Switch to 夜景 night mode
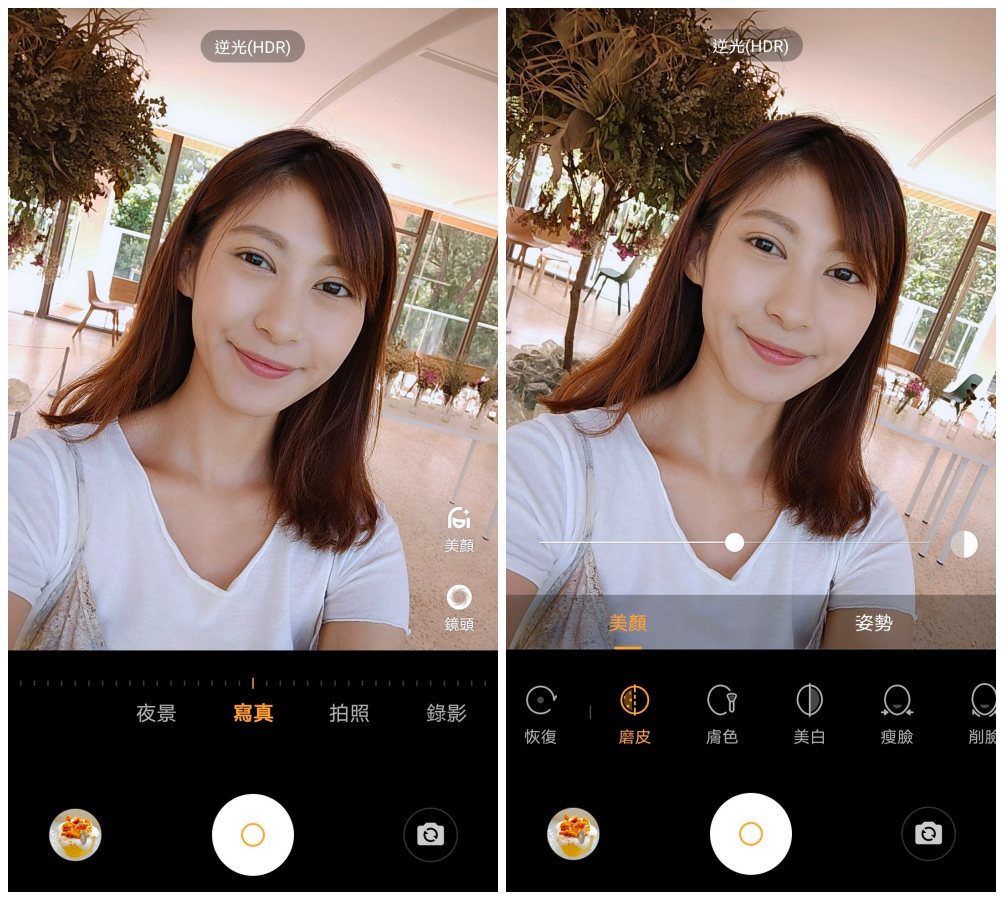Viewport: 1004px width, 900px height. coord(156,713)
